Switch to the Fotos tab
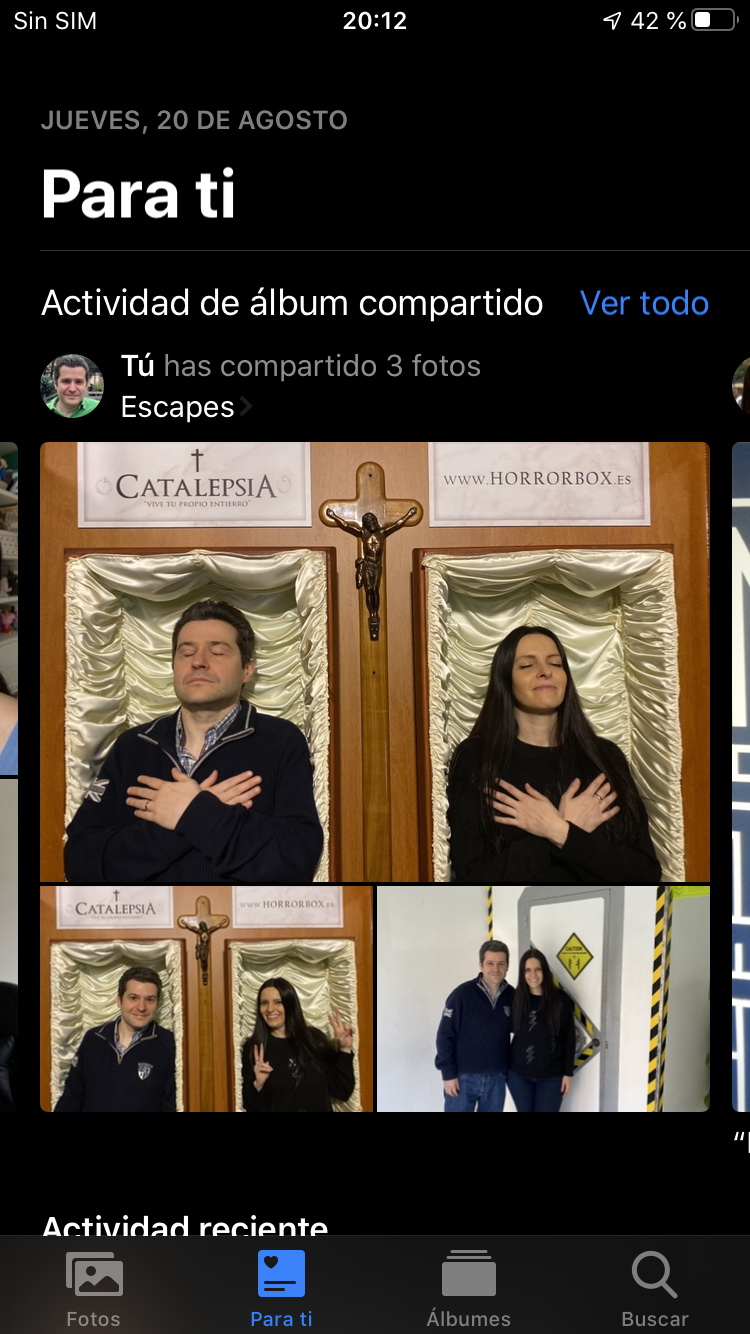This screenshot has width=750, height=1334. pos(94,1288)
